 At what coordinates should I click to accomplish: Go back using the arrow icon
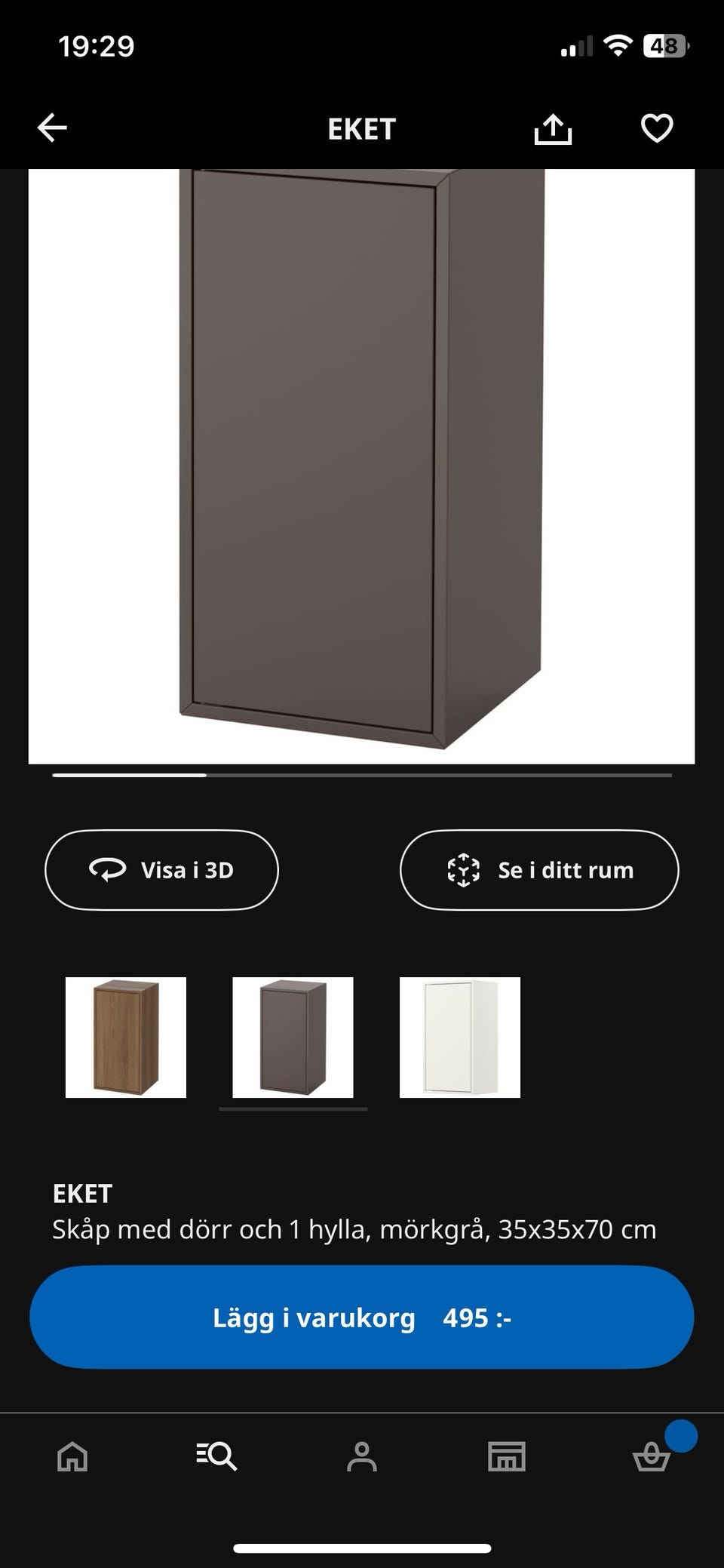(x=52, y=128)
